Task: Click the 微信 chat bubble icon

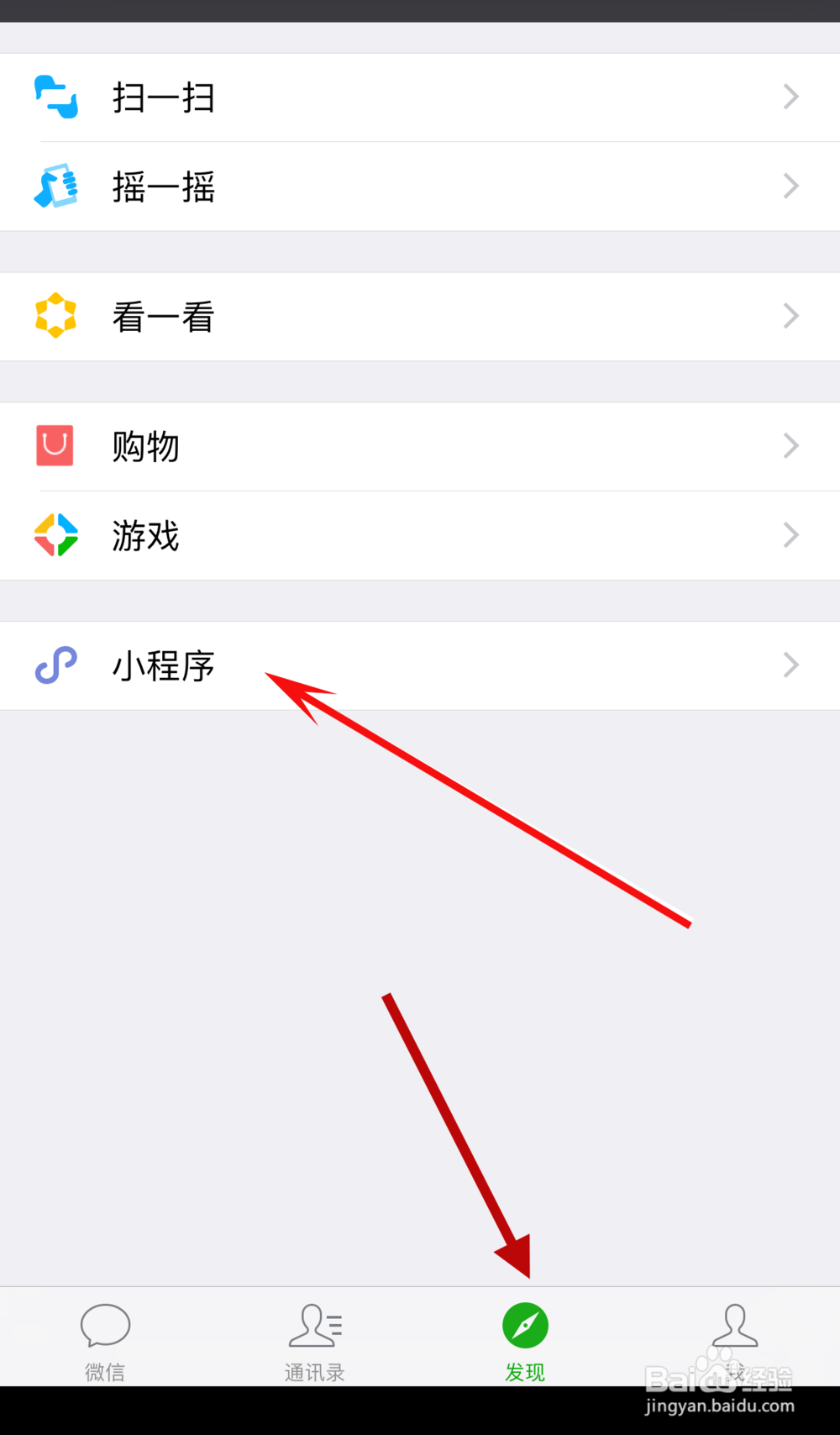Action: (105, 1326)
